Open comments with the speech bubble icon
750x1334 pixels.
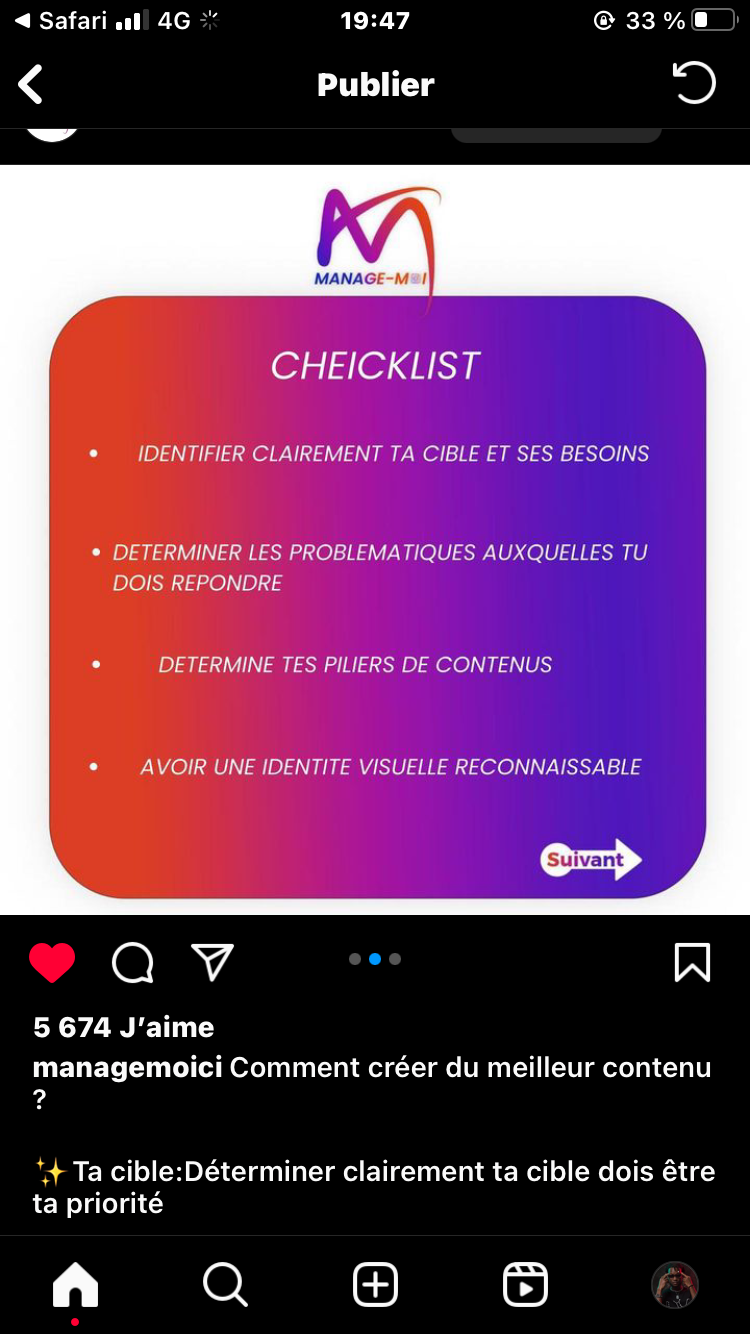coord(133,963)
